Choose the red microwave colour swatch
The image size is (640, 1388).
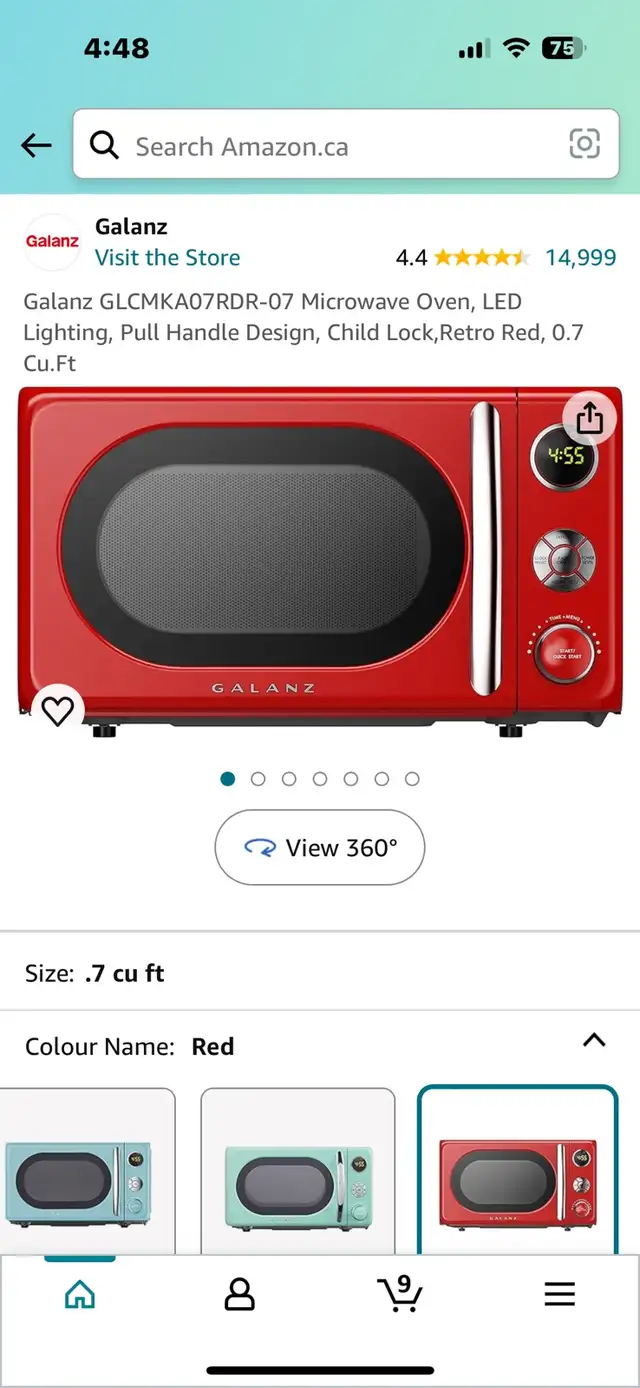(518, 1175)
